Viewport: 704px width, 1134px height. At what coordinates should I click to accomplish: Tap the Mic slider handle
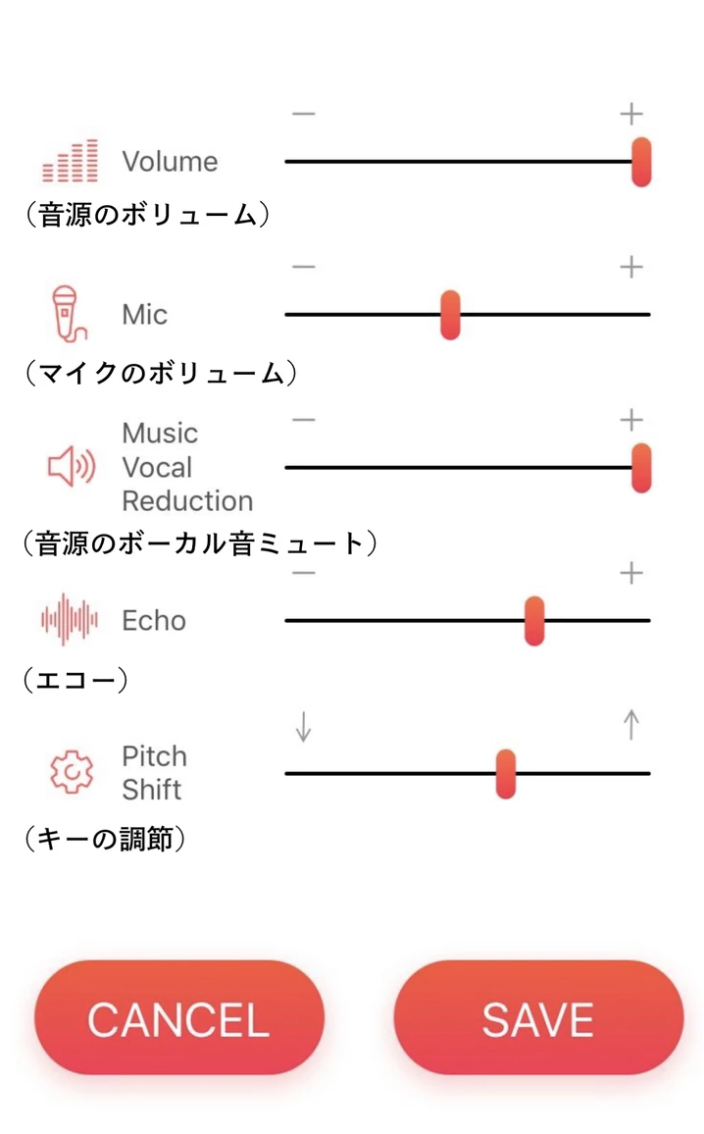(451, 315)
